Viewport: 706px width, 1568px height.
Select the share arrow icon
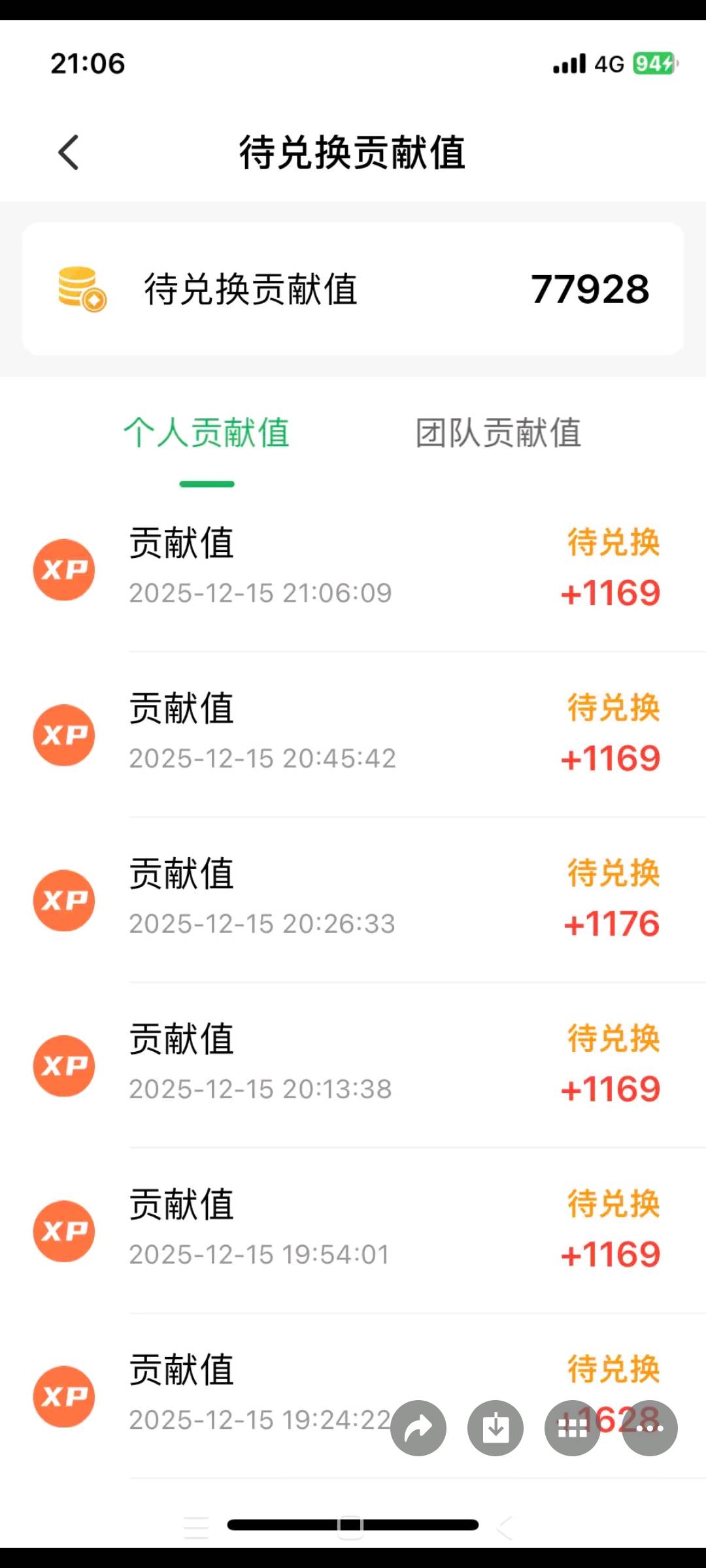418,1428
